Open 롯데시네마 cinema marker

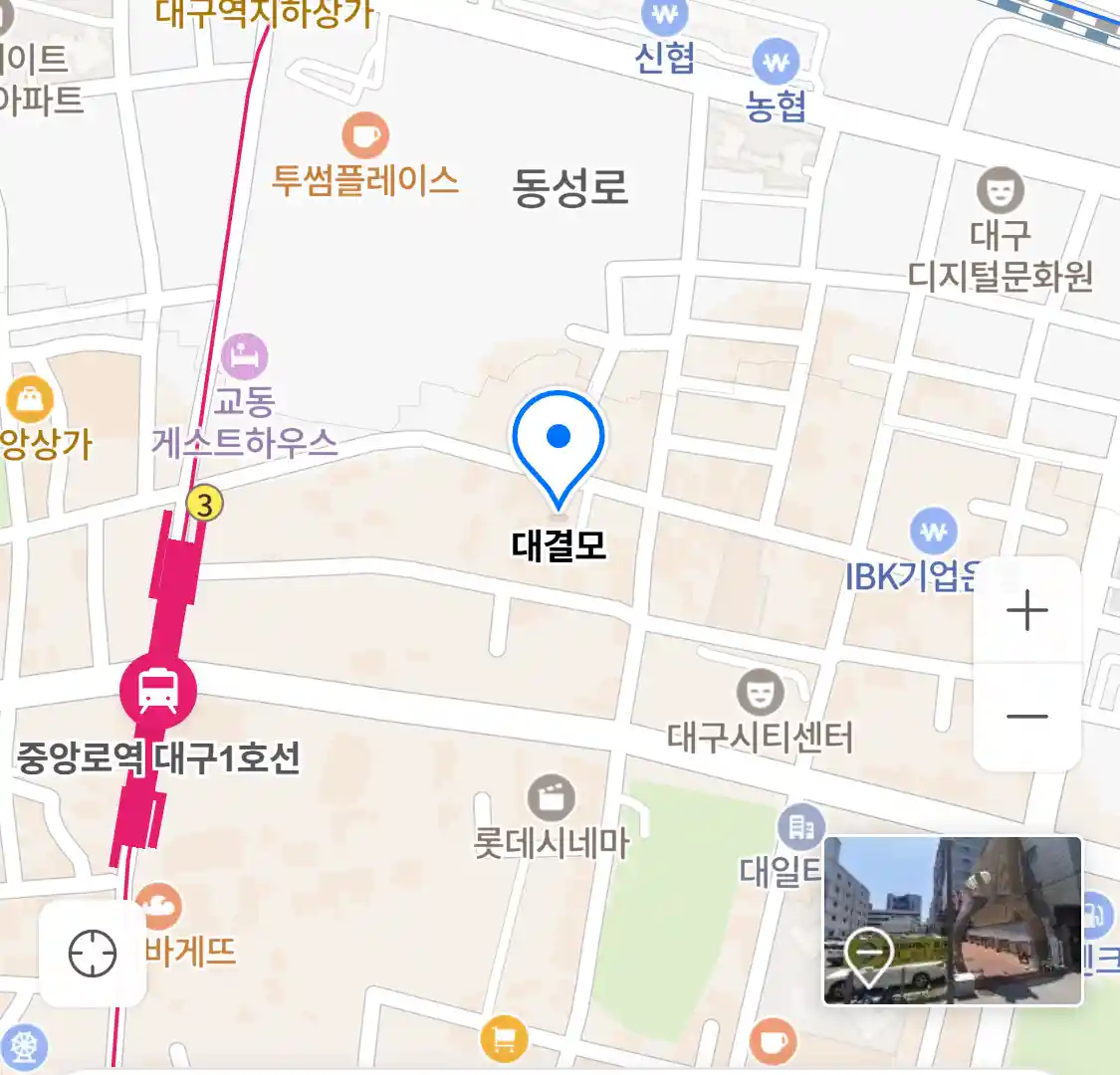551,798
